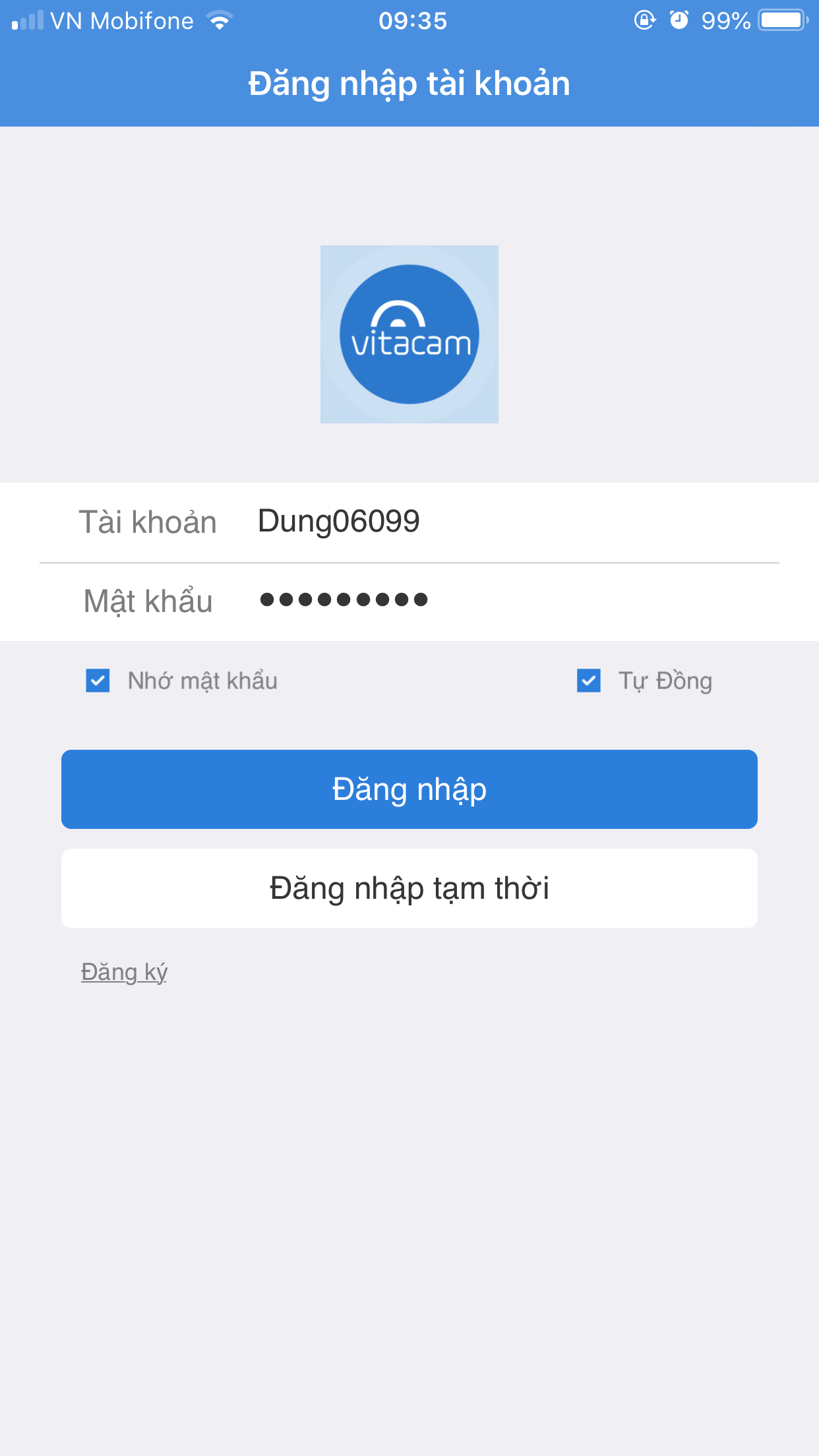Tap the blue Đăng nhập button
The width and height of the screenshot is (819, 1456).
click(409, 789)
